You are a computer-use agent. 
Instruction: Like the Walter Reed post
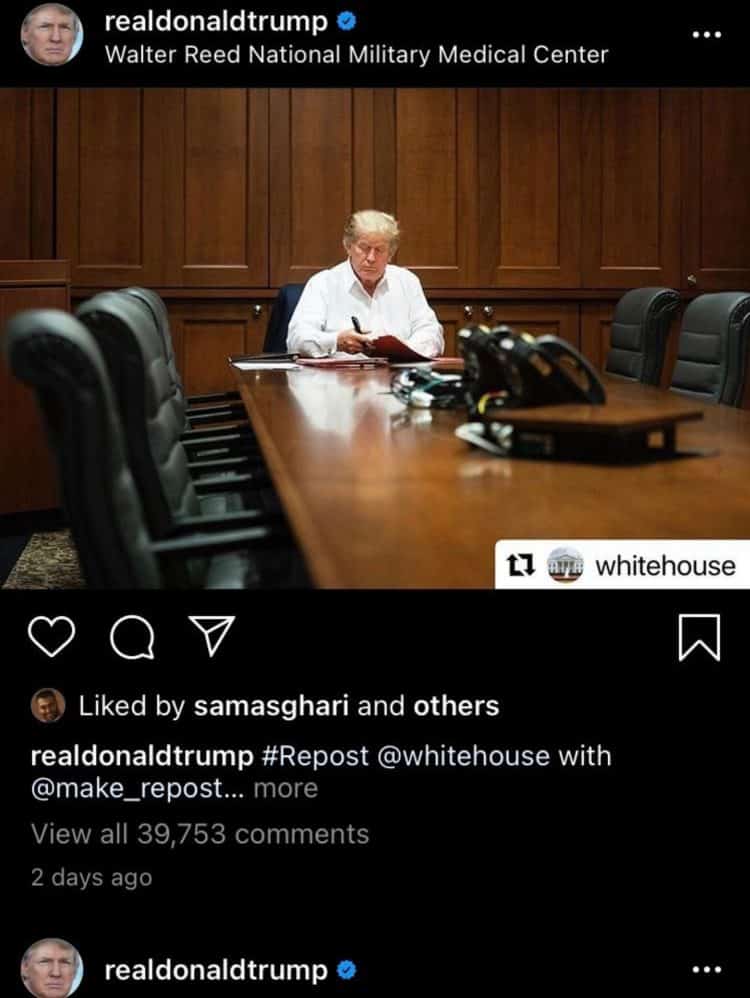[51, 639]
